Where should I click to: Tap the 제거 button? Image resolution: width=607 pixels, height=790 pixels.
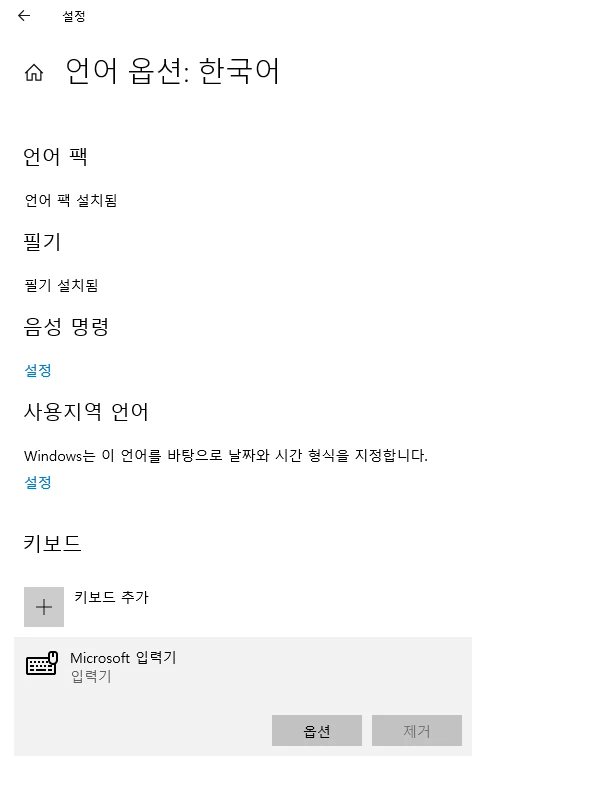pos(416,731)
